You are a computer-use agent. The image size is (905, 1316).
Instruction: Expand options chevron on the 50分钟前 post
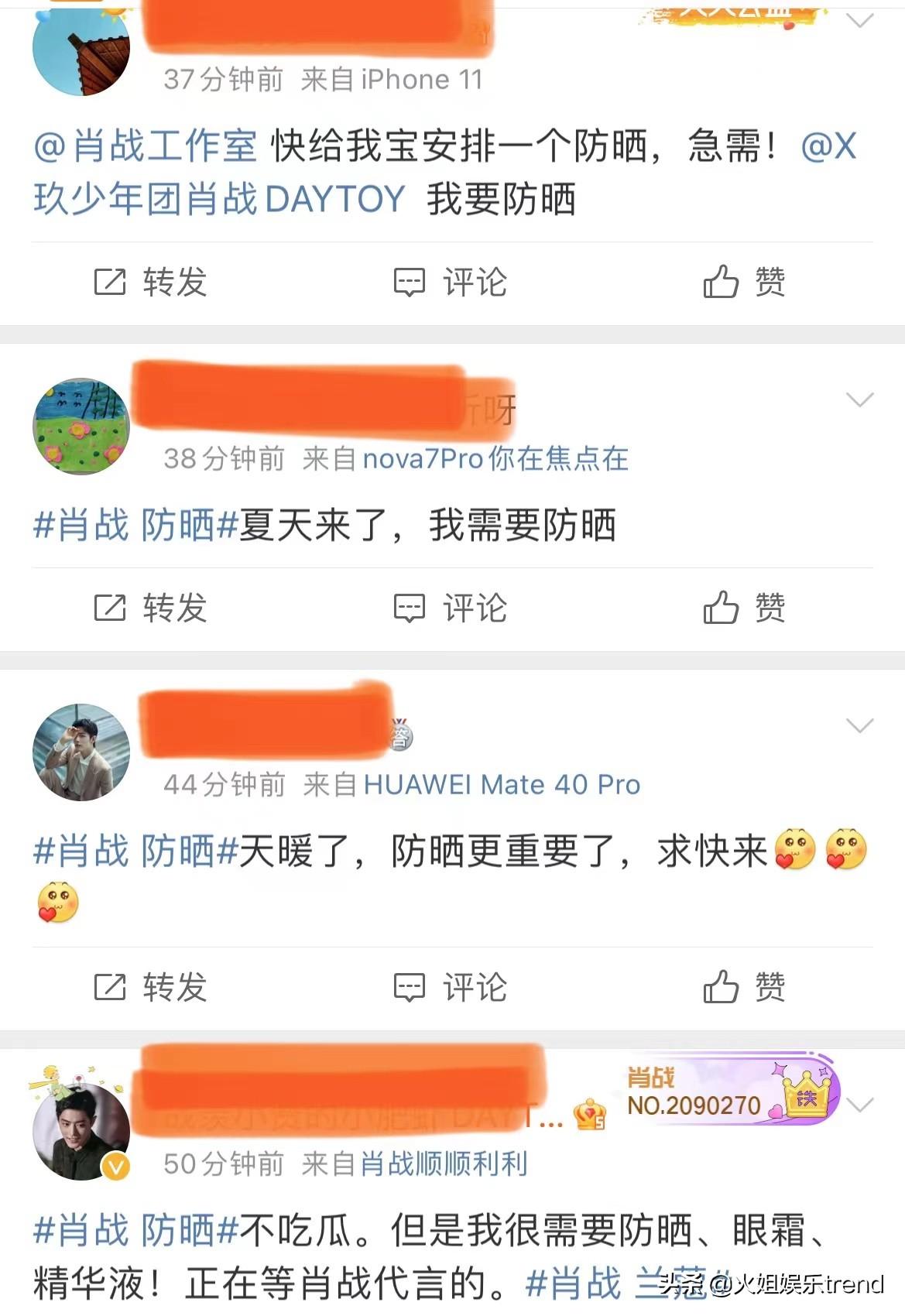point(860,1104)
